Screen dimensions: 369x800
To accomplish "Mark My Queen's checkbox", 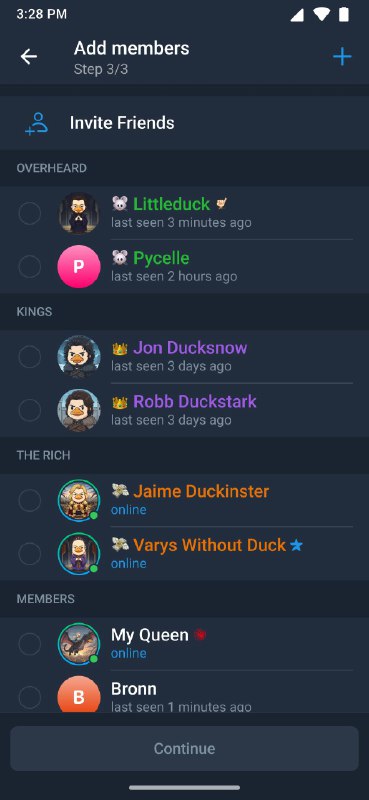I will point(30,643).
